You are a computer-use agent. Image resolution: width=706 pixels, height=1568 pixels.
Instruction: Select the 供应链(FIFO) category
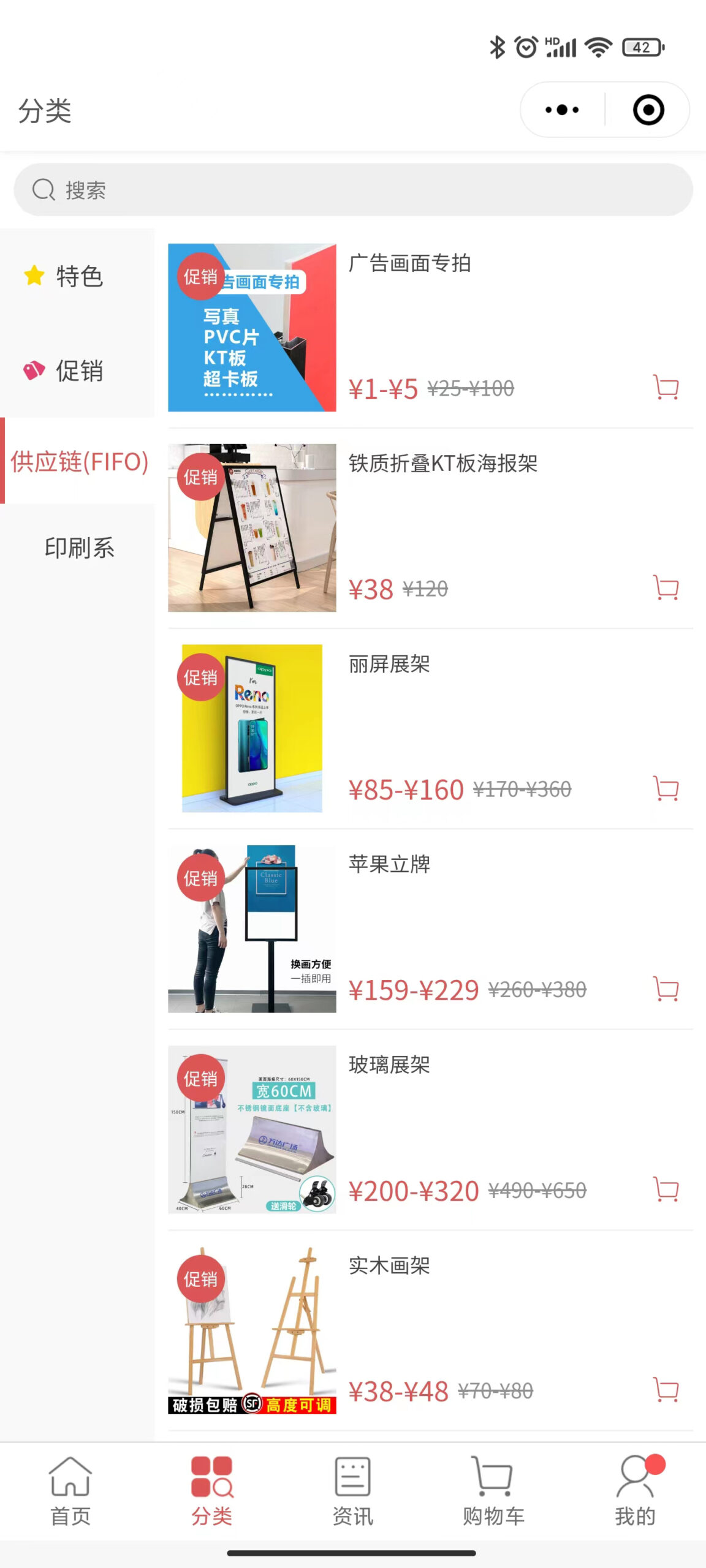point(78,461)
